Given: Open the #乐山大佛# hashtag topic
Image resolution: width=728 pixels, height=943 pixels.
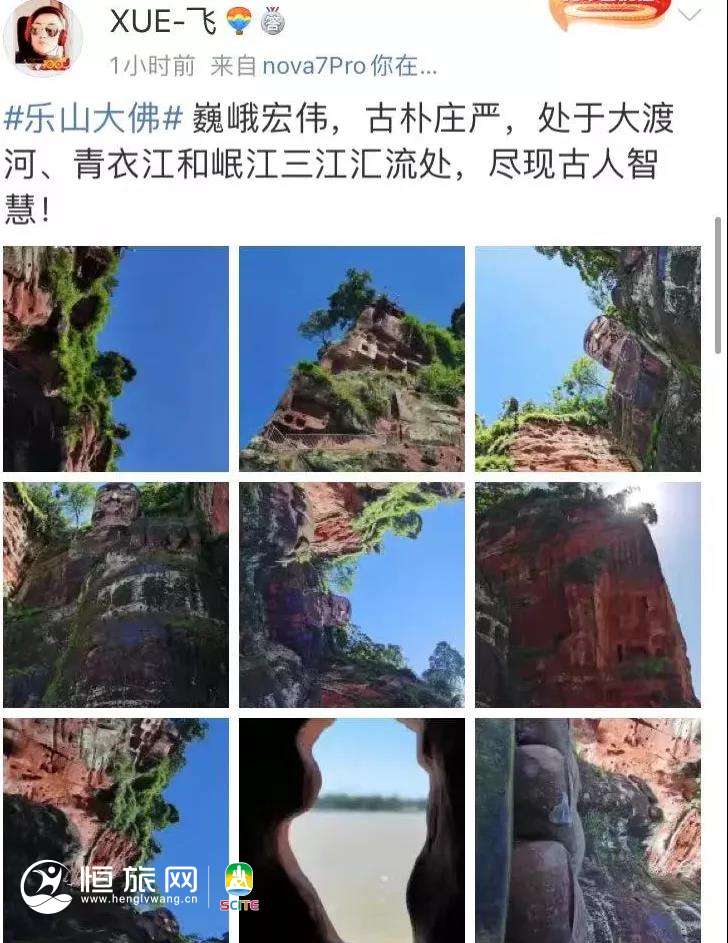Looking at the screenshot, I should point(94,118).
